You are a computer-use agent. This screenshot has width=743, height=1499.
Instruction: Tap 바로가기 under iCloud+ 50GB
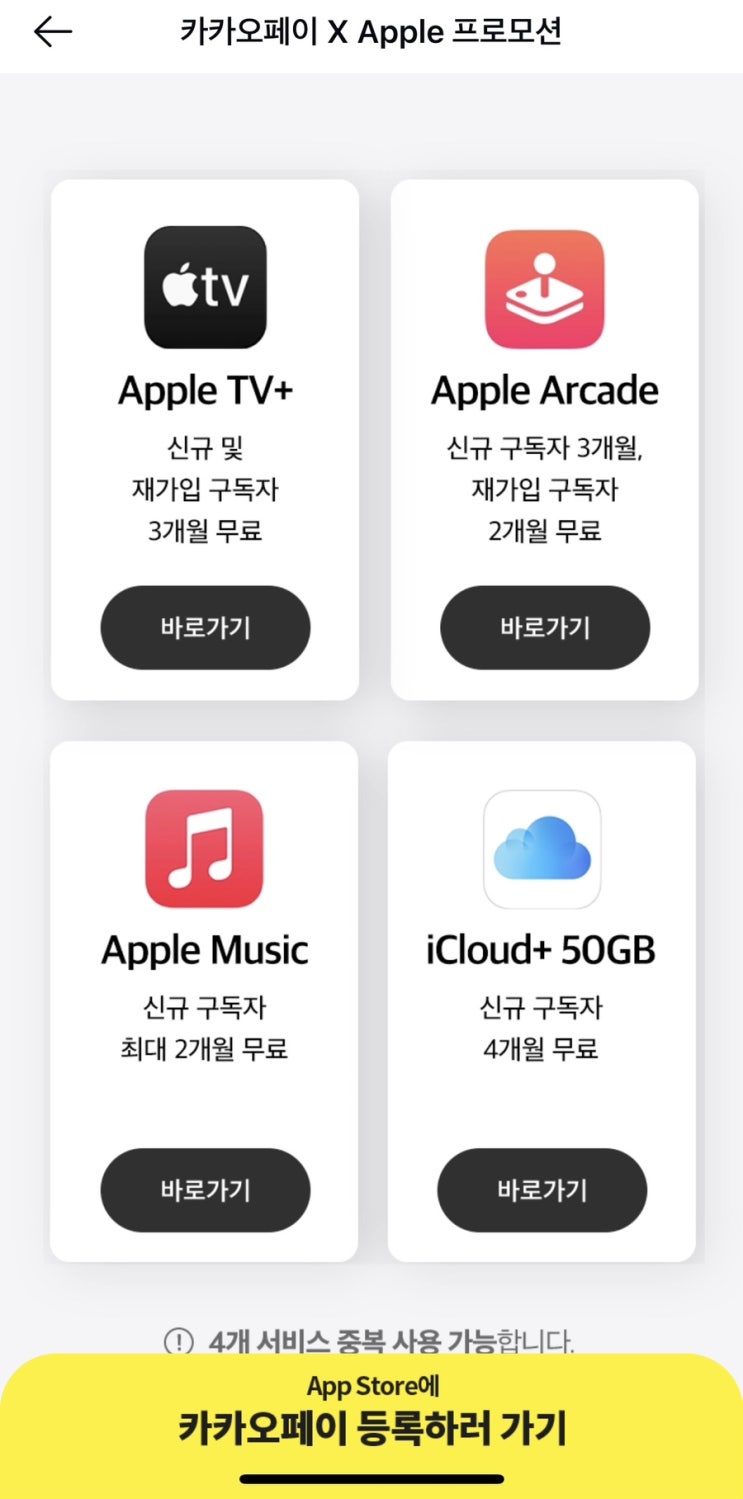542,1190
